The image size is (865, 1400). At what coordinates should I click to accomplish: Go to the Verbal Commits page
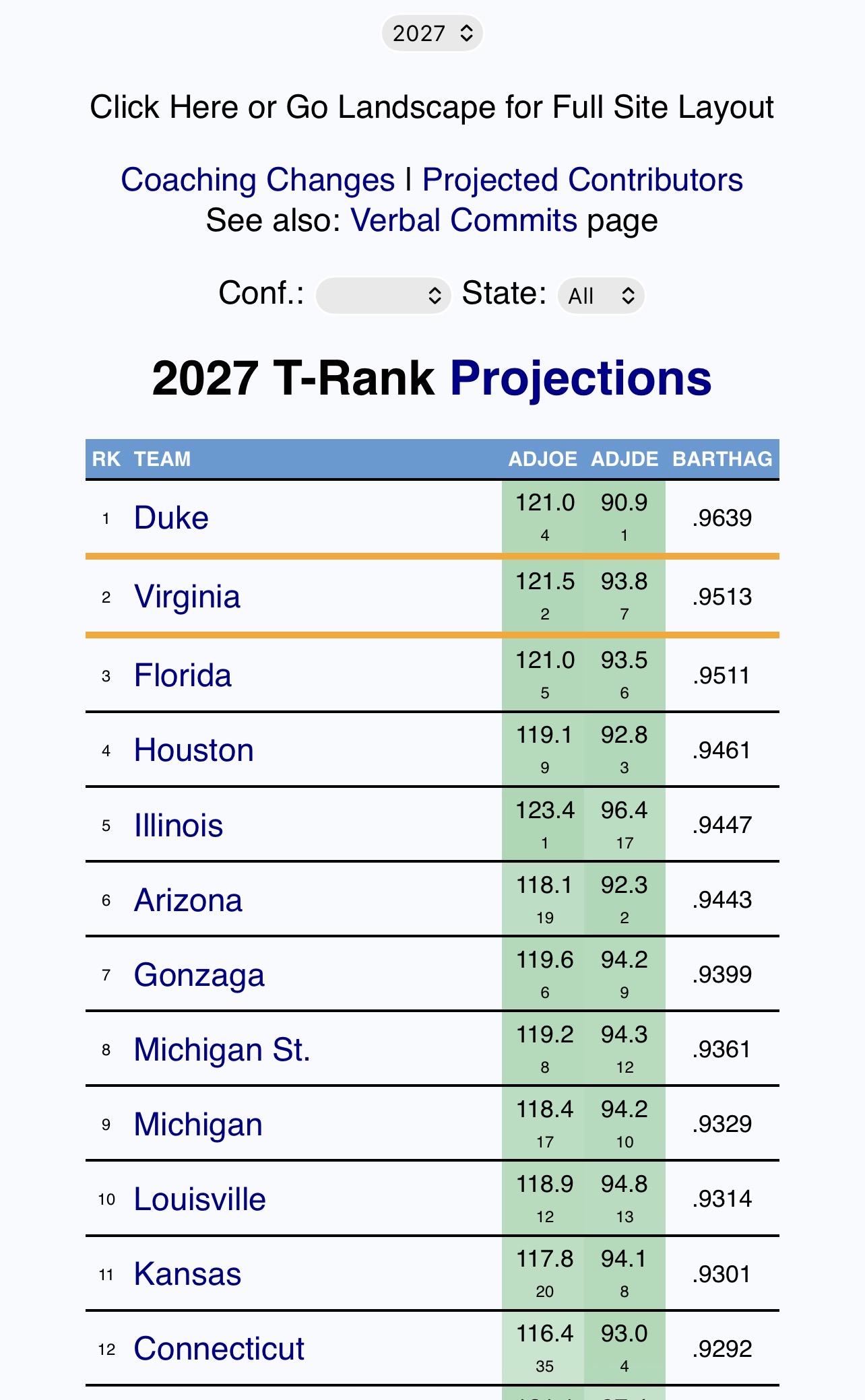point(464,220)
